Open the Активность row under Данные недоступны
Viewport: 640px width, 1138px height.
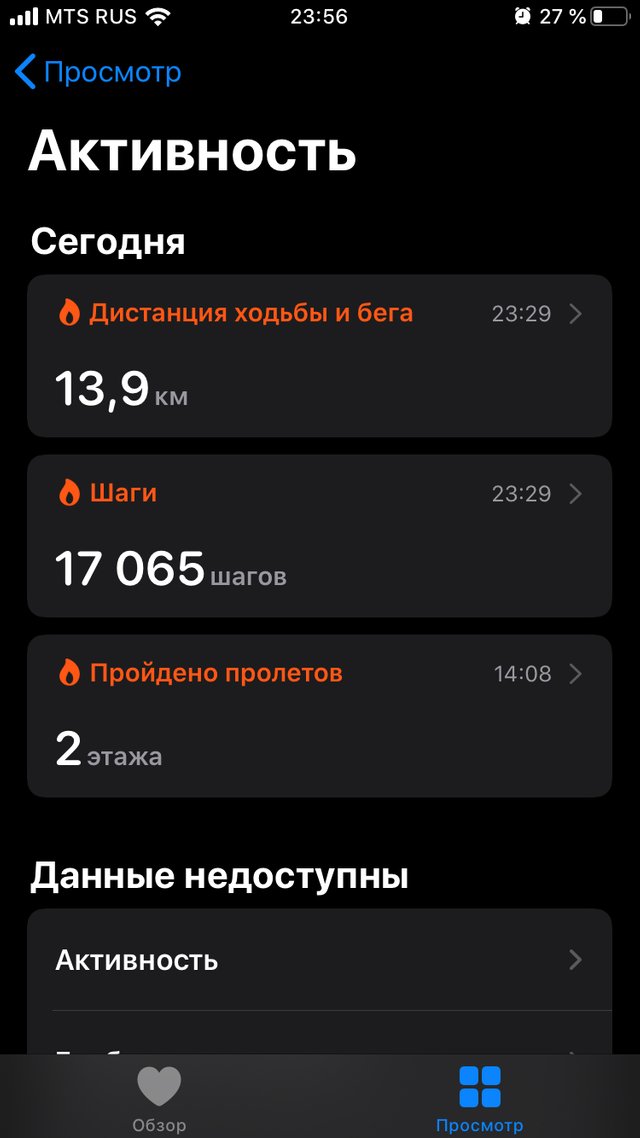pos(319,960)
